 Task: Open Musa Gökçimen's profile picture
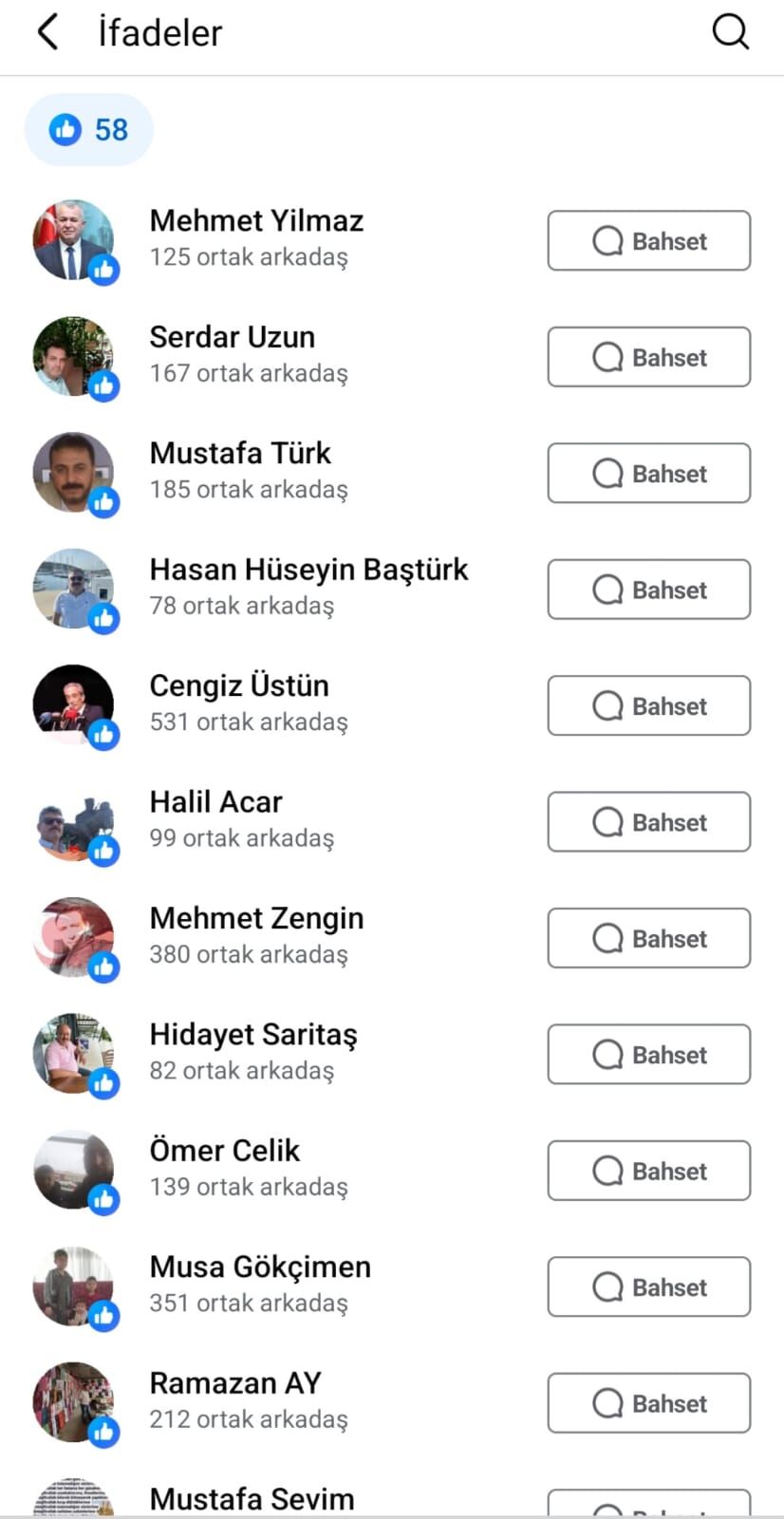71,1286
